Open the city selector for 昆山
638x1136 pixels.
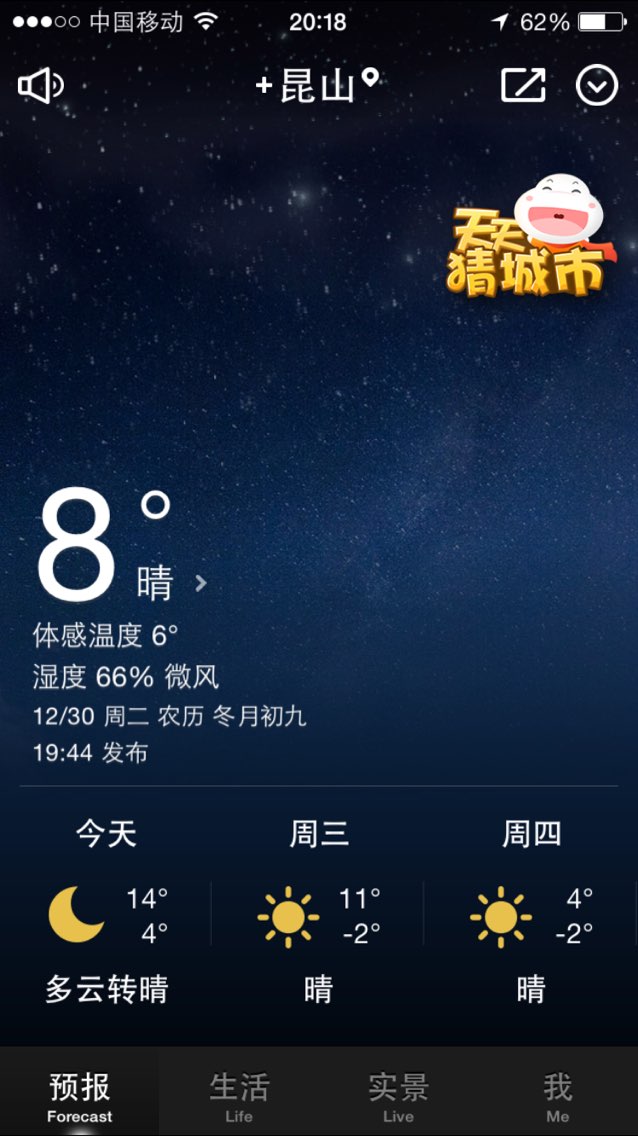317,86
